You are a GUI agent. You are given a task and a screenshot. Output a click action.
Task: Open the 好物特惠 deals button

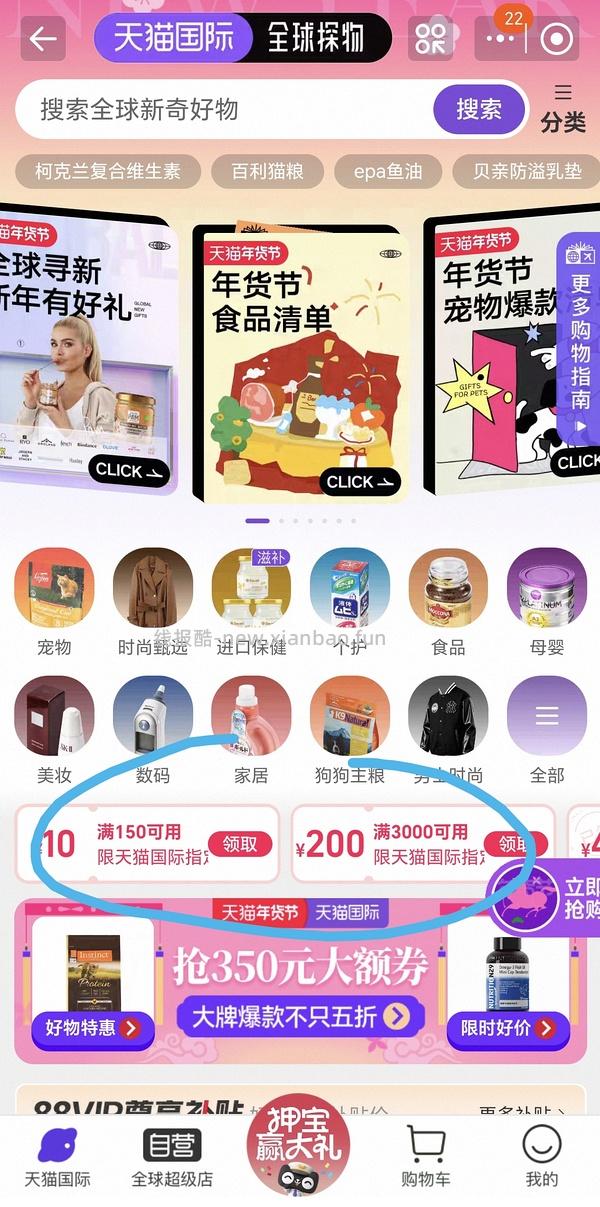pyautogui.click(x=92, y=1027)
